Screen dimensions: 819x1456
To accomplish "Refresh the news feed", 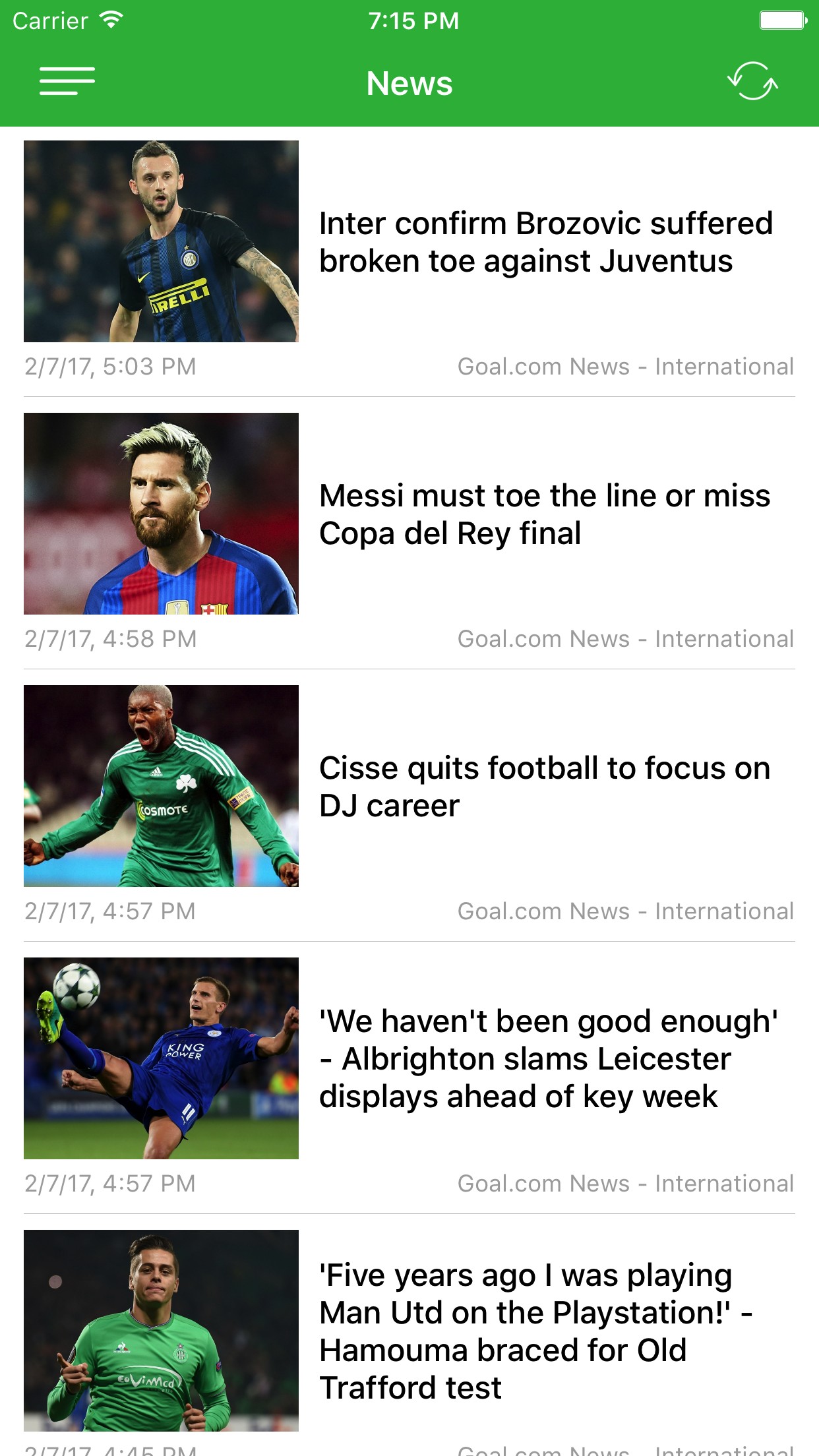I will tap(752, 81).
